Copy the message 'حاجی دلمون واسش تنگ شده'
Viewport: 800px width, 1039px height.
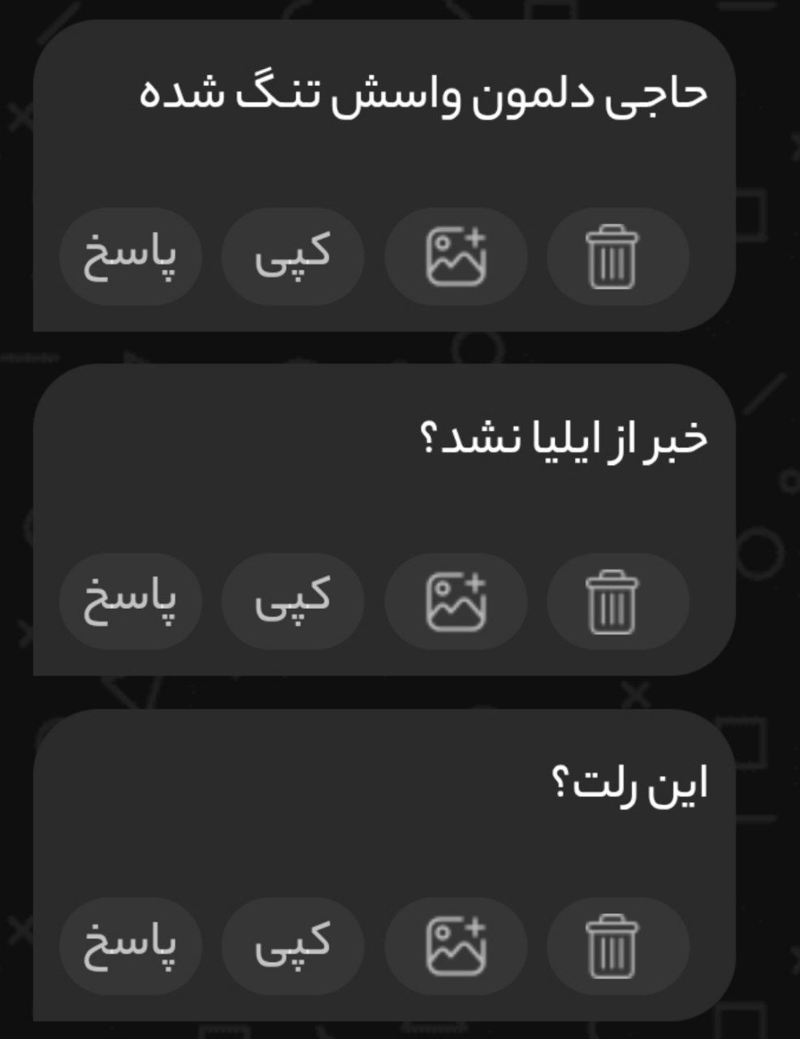pyautogui.click(x=292, y=258)
